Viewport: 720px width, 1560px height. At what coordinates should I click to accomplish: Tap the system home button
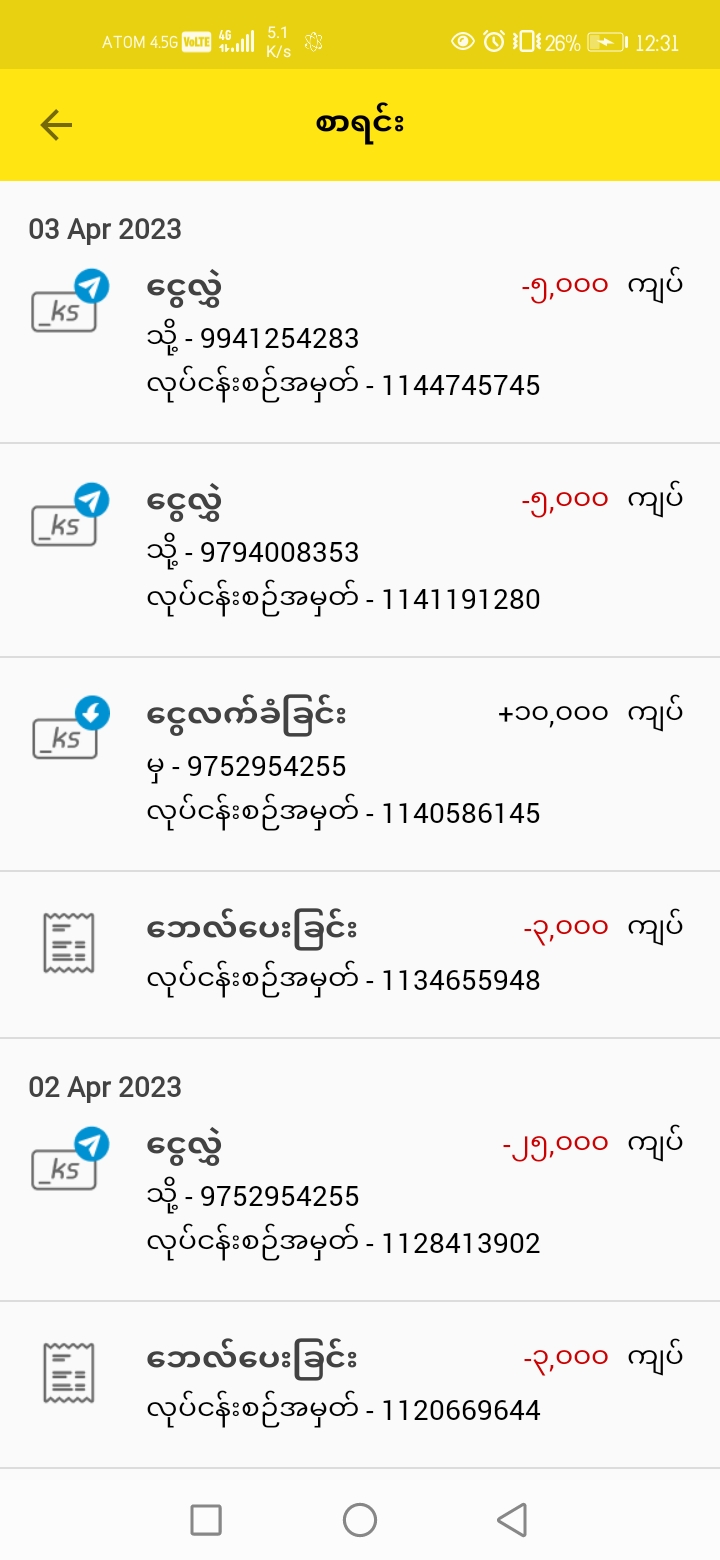tap(360, 1520)
